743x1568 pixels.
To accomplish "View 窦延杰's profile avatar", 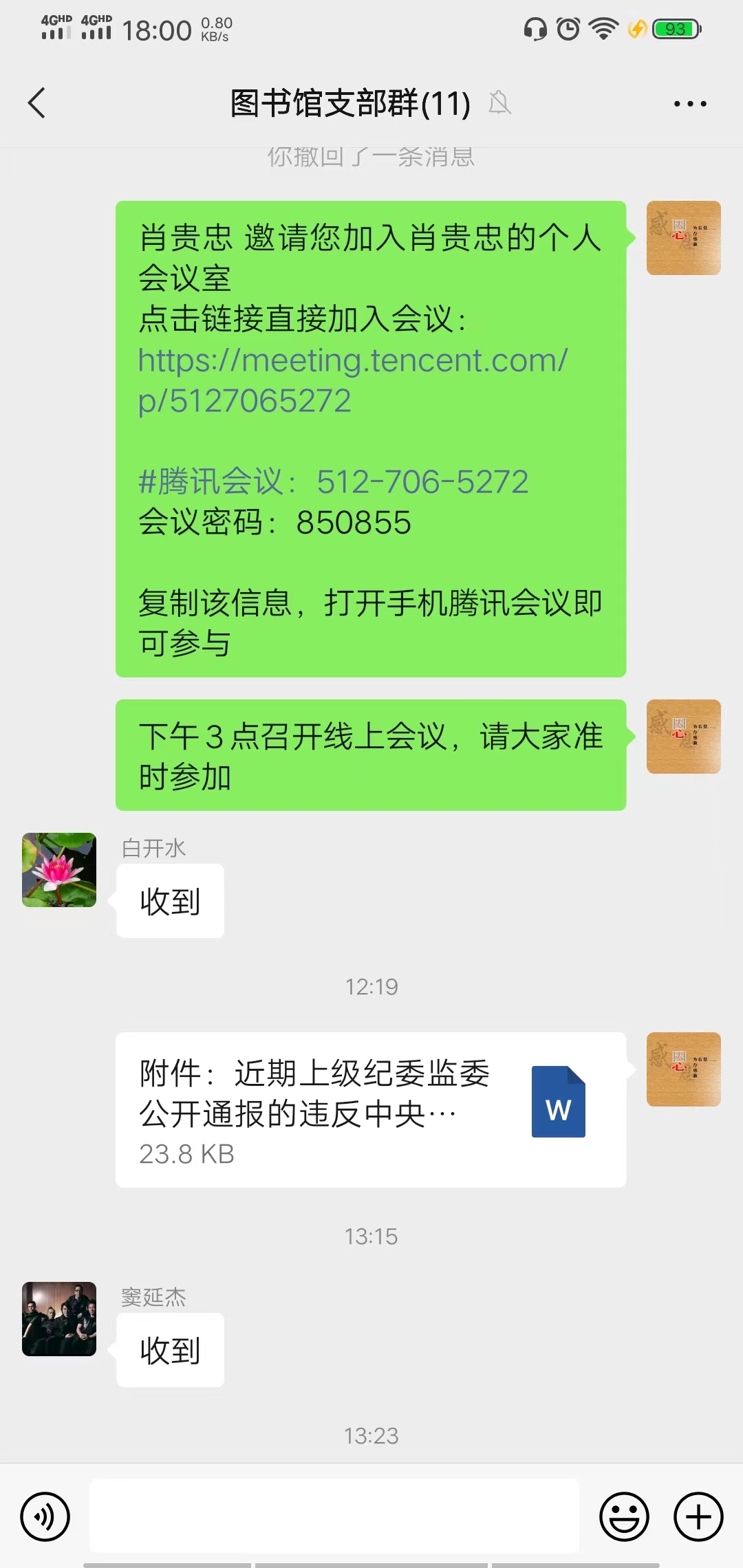I will [59, 1319].
